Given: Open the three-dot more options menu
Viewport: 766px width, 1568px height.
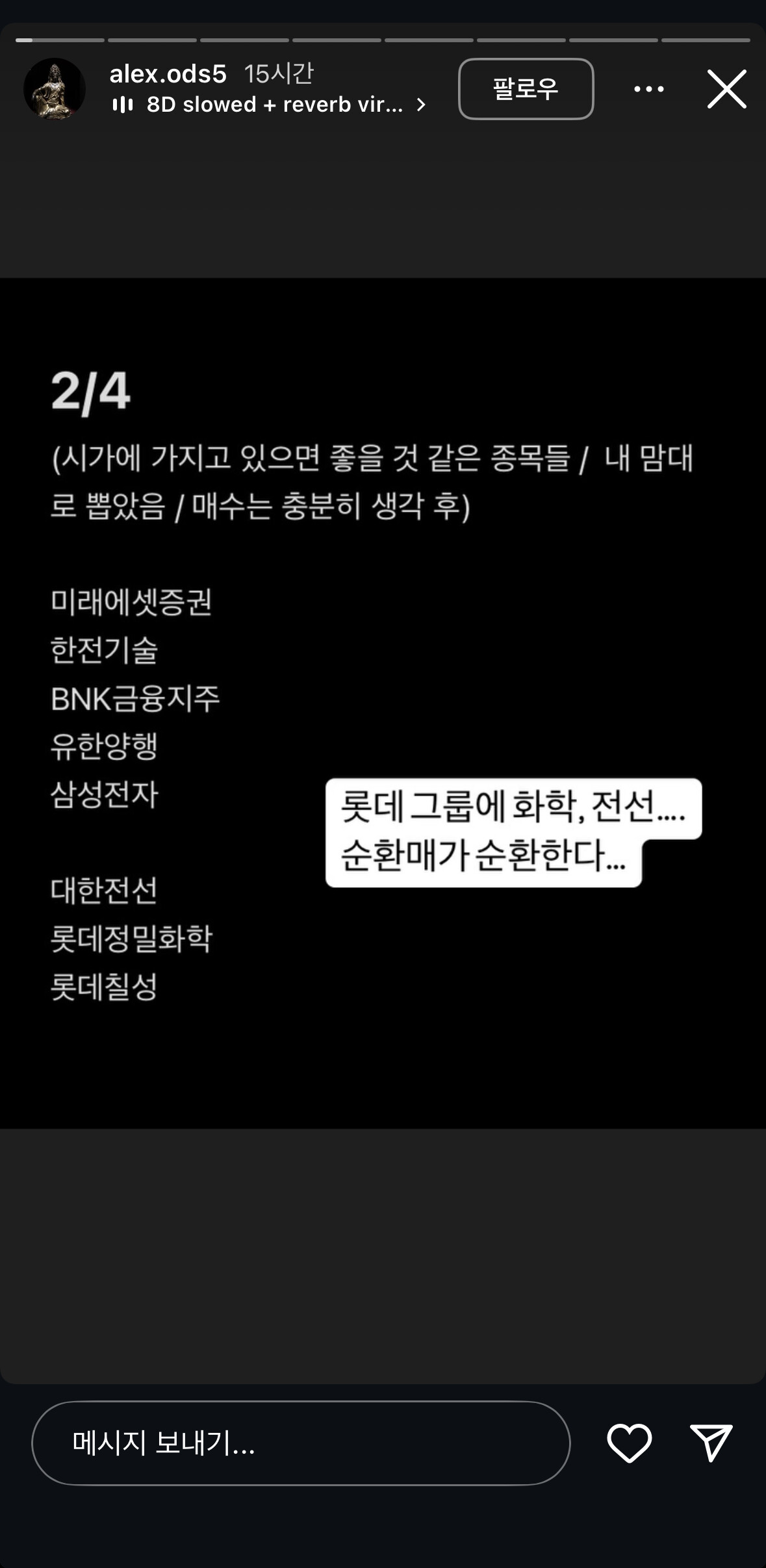Looking at the screenshot, I should [649, 89].
